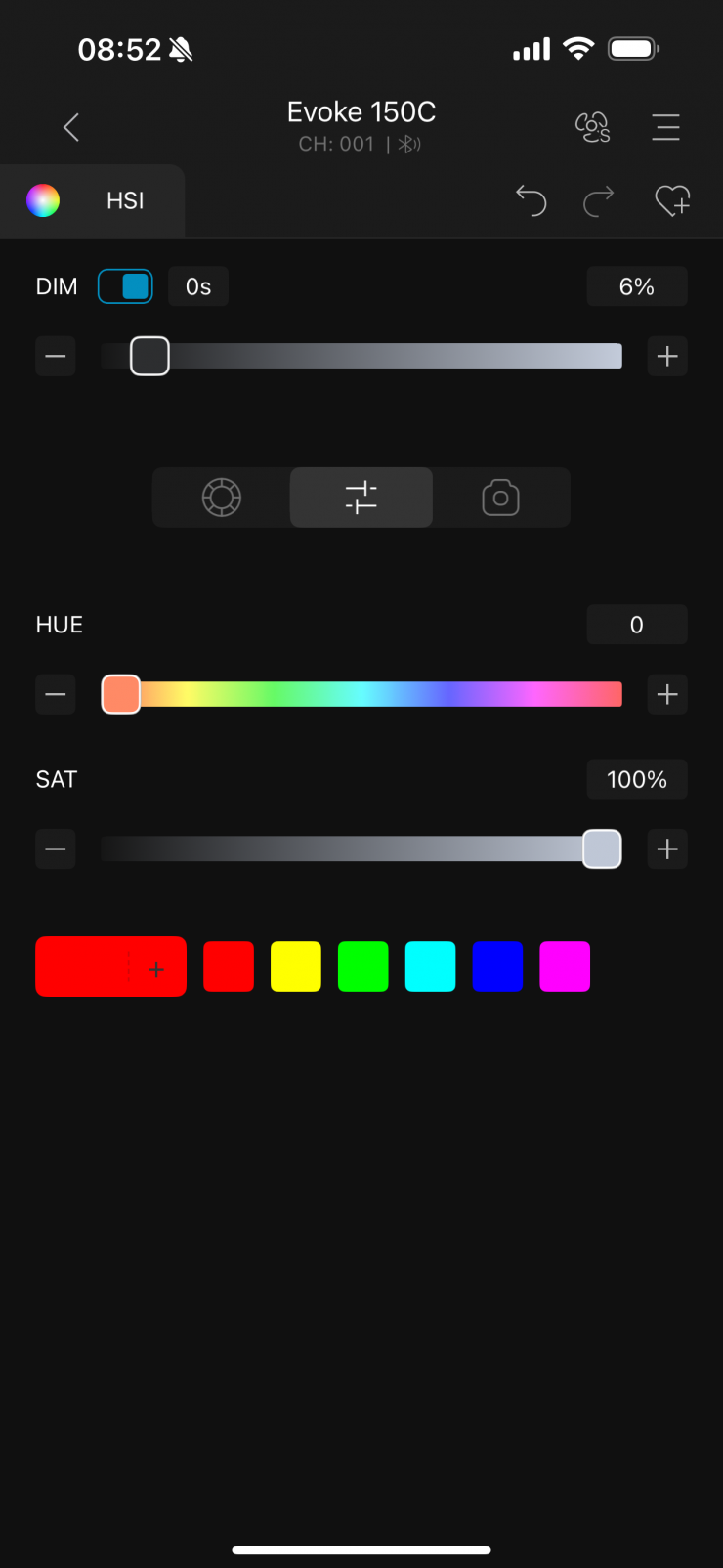Select the magenta color preset
Viewport: 723px width, 1568px height.
click(565, 968)
